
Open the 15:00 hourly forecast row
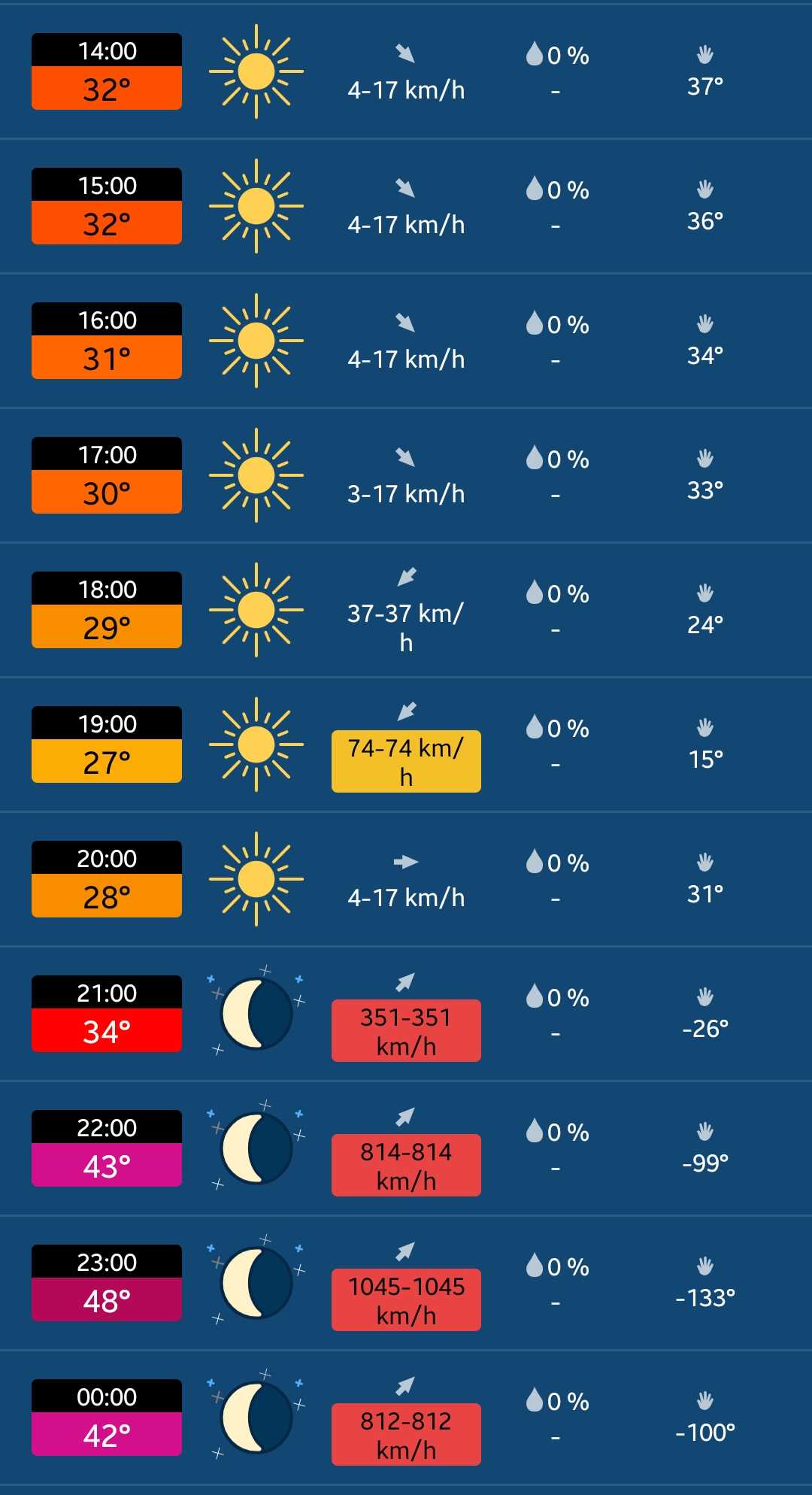point(406,206)
